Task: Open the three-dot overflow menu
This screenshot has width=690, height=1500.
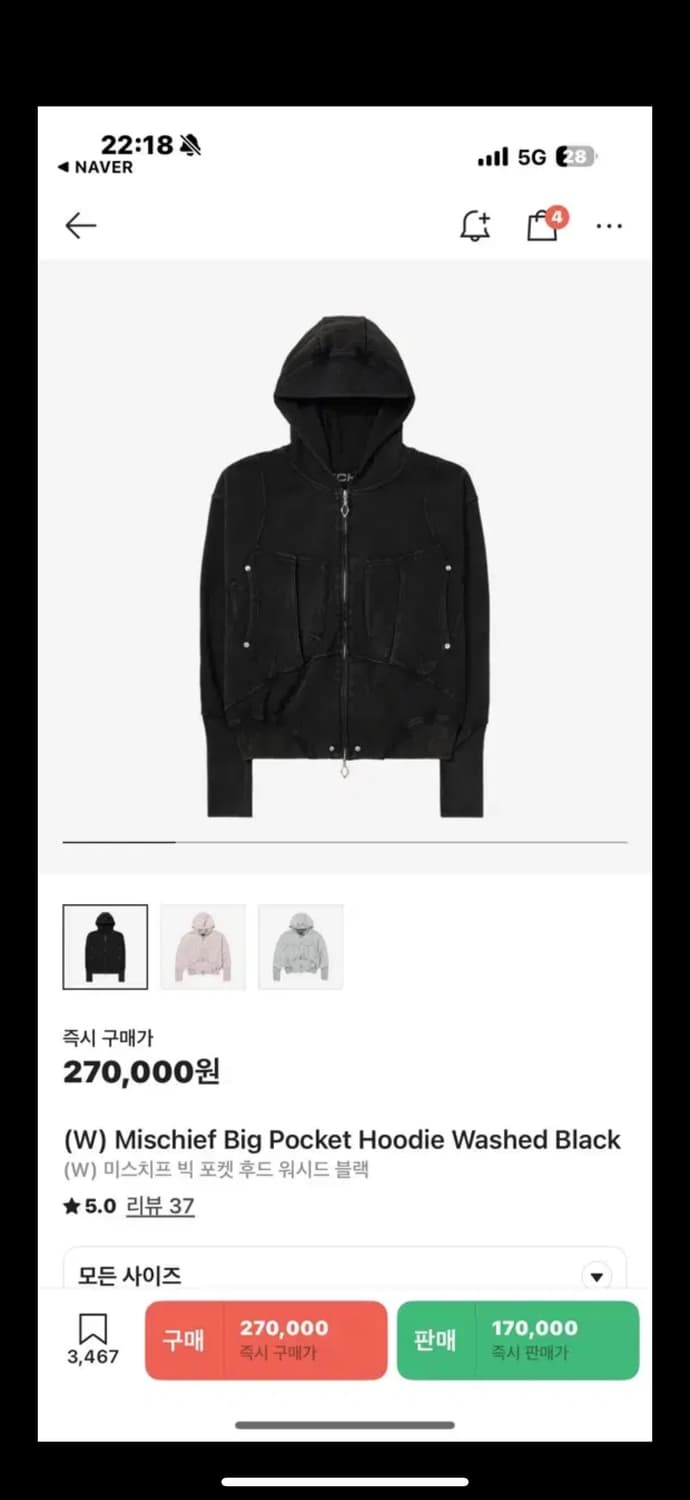Action: tap(609, 226)
